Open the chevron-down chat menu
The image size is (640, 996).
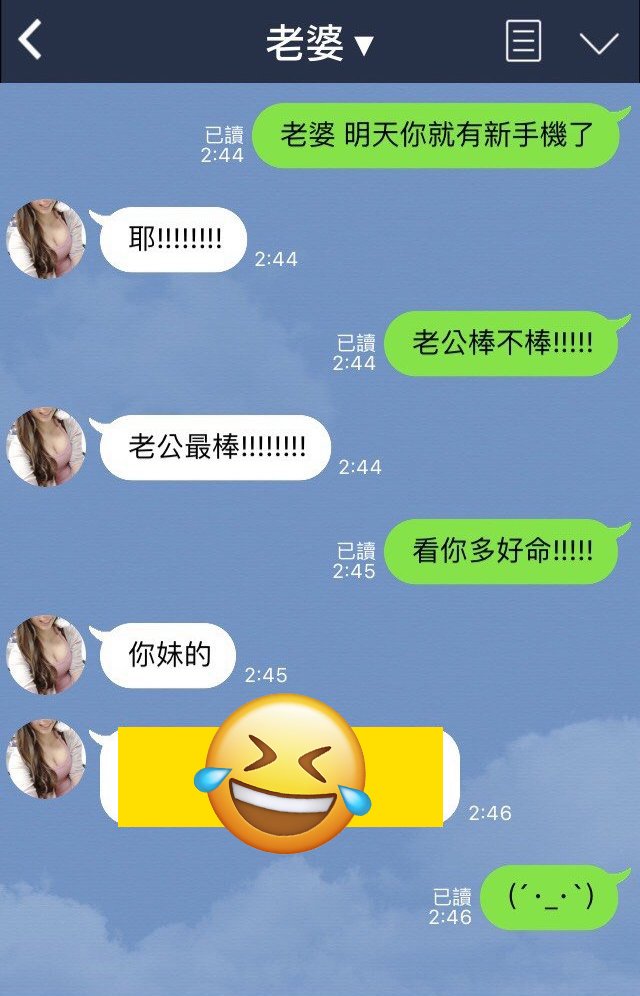point(599,43)
